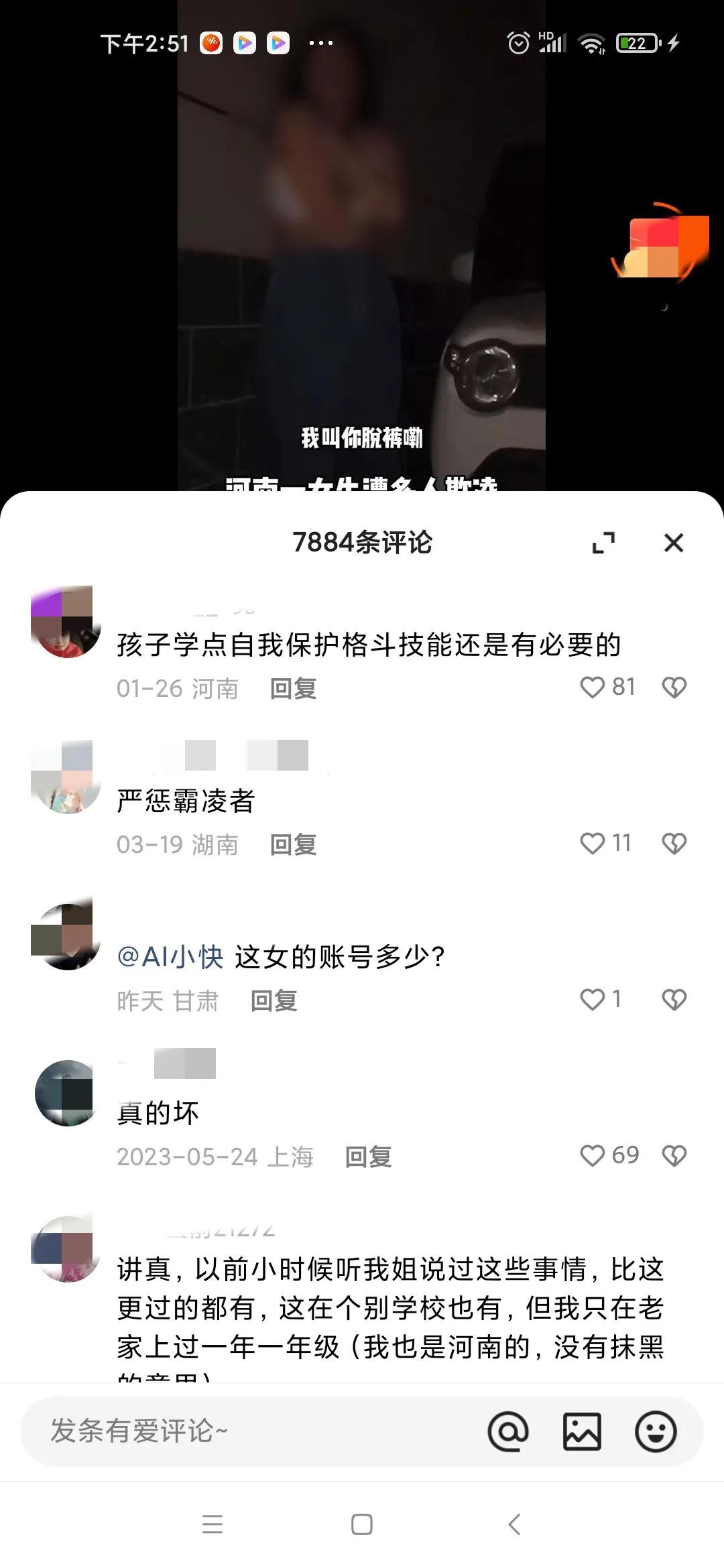Like the 真的坏 comment
The height and width of the screenshot is (1568, 724).
[593, 1155]
